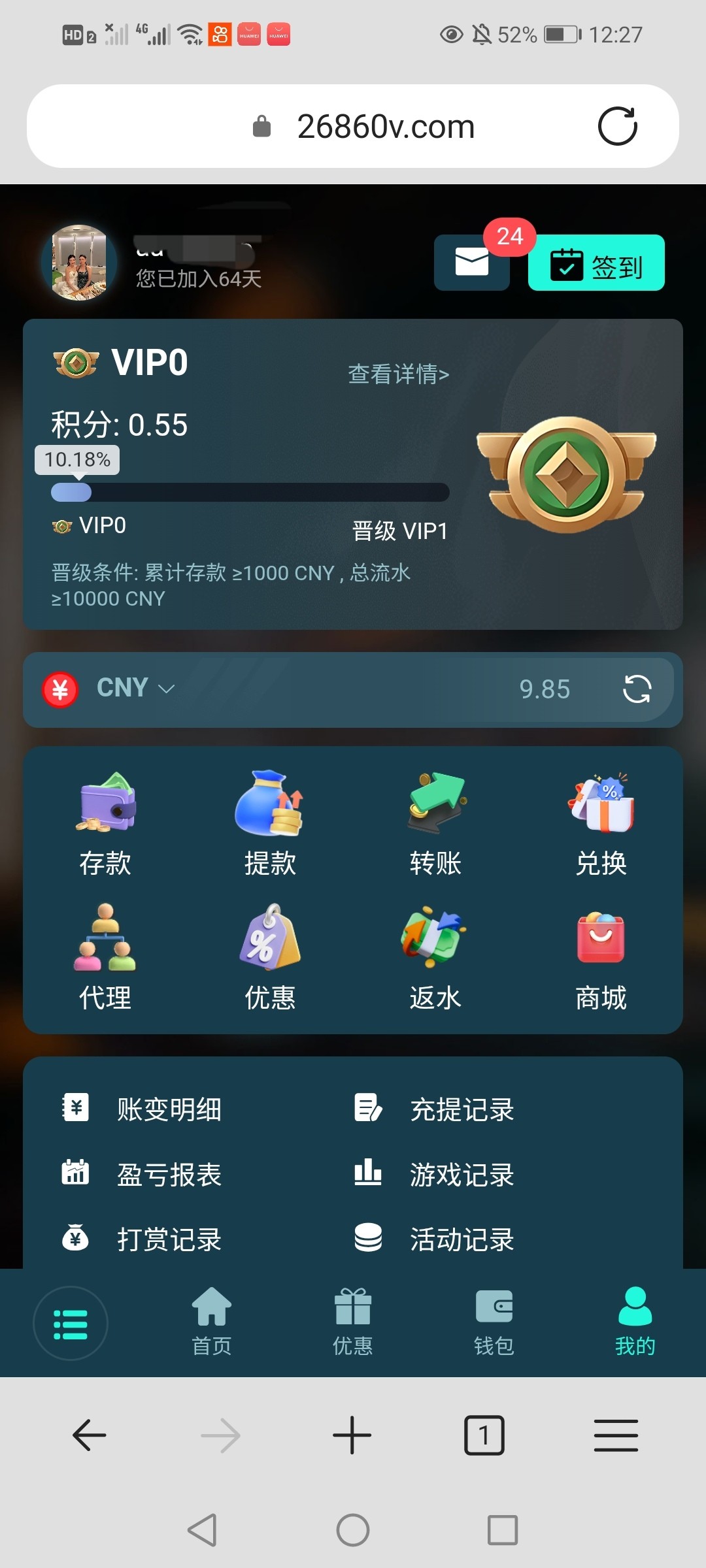
Task: Open 查看详情 VIP details link
Action: coord(398,374)
